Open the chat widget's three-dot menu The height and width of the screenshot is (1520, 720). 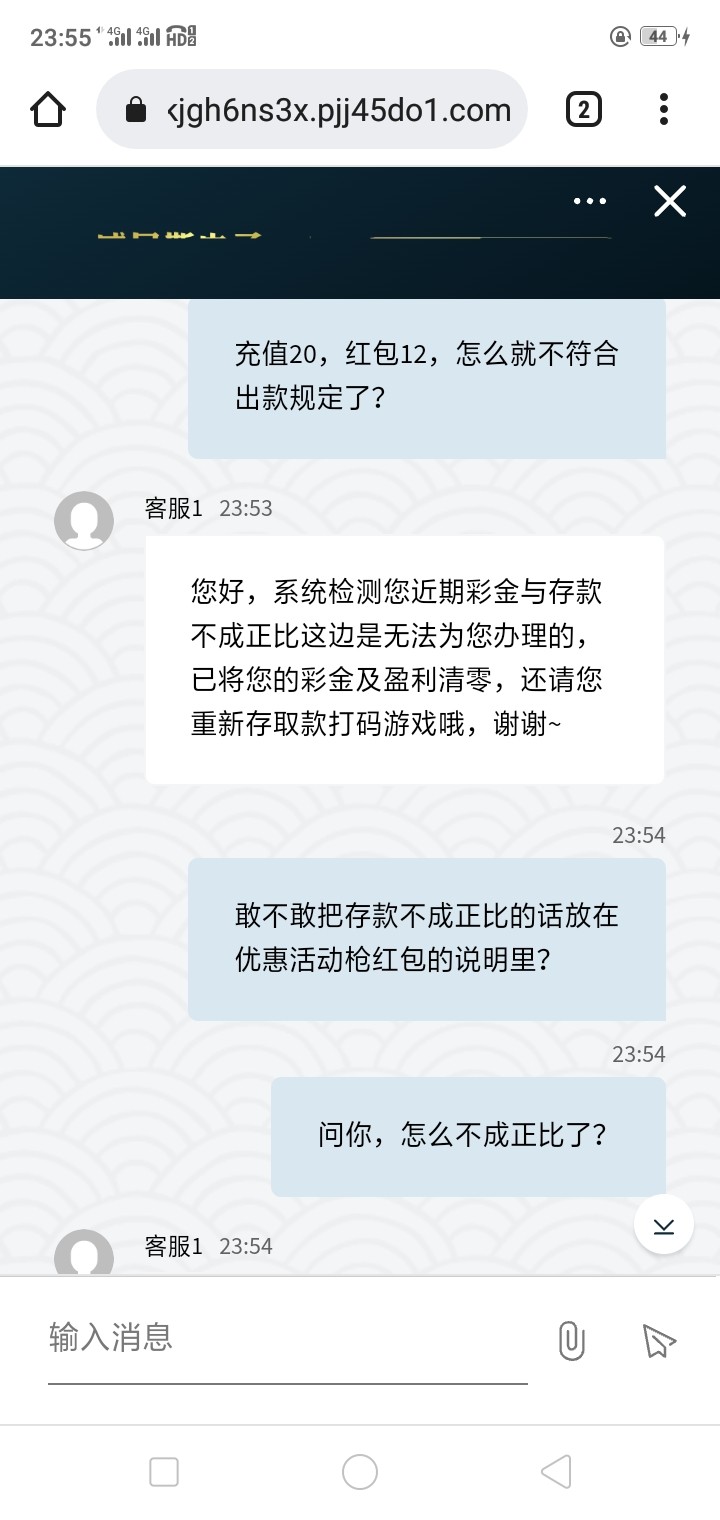coord(589,201)
